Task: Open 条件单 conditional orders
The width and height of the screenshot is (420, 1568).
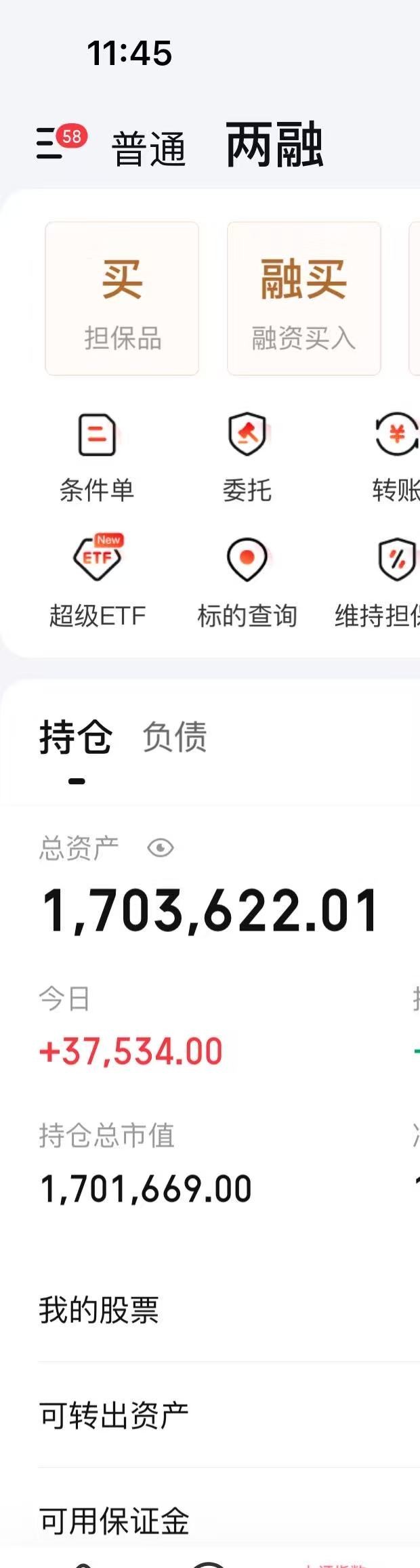Action: coord(97,458)
